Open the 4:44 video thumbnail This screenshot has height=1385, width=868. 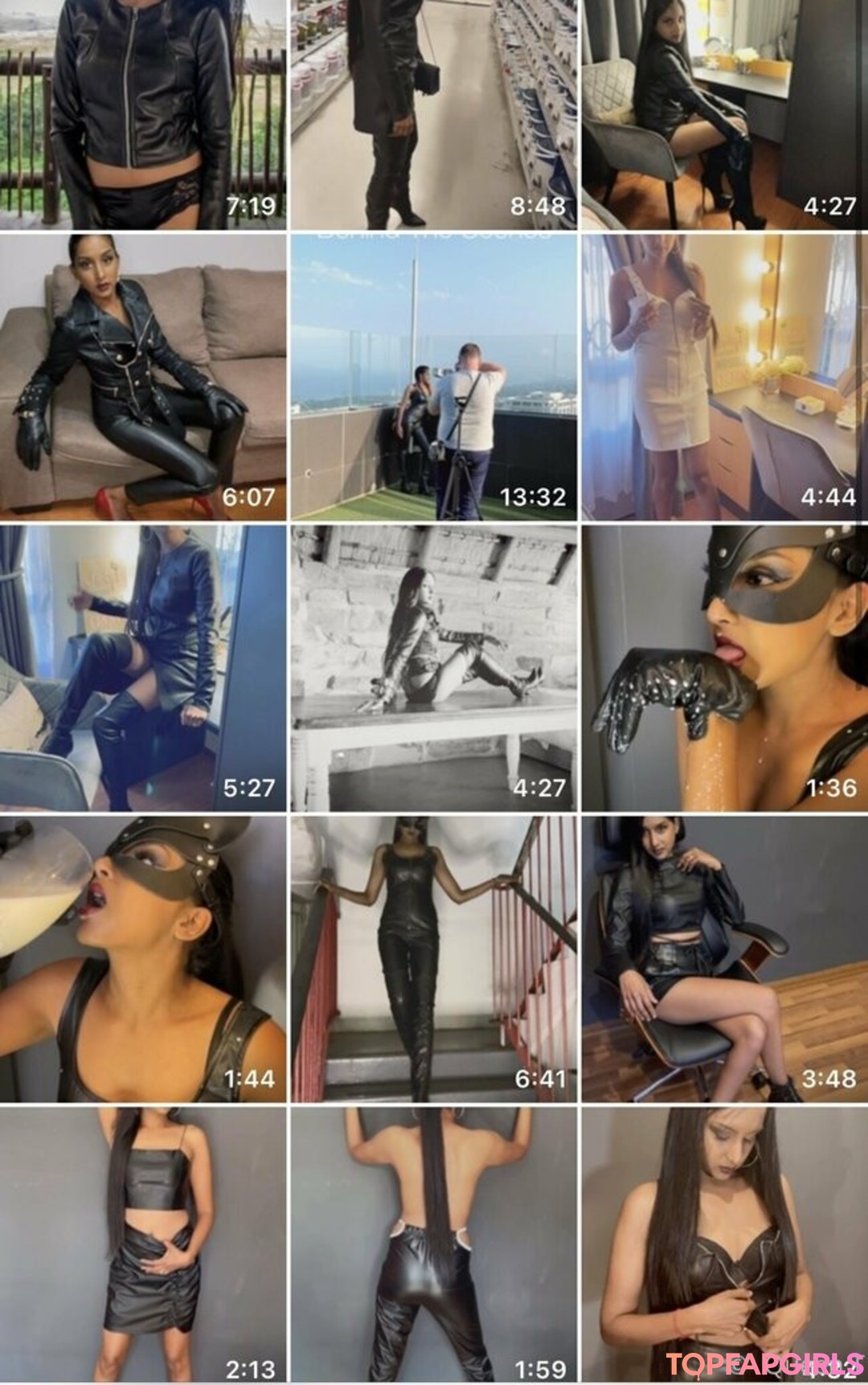(725, 376)
